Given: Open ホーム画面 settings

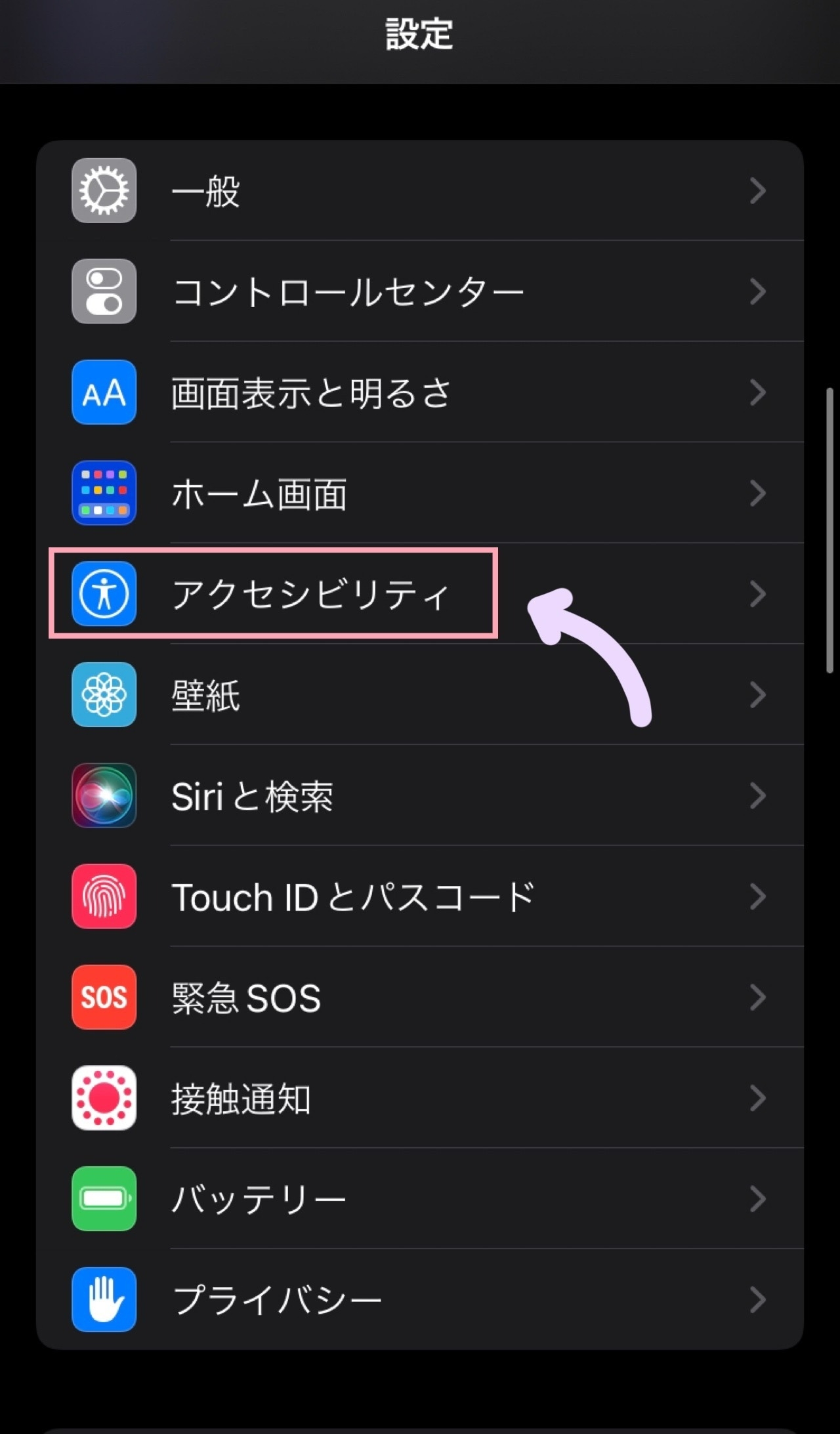Looking at the screenshot, I should [x=420, y=494].
